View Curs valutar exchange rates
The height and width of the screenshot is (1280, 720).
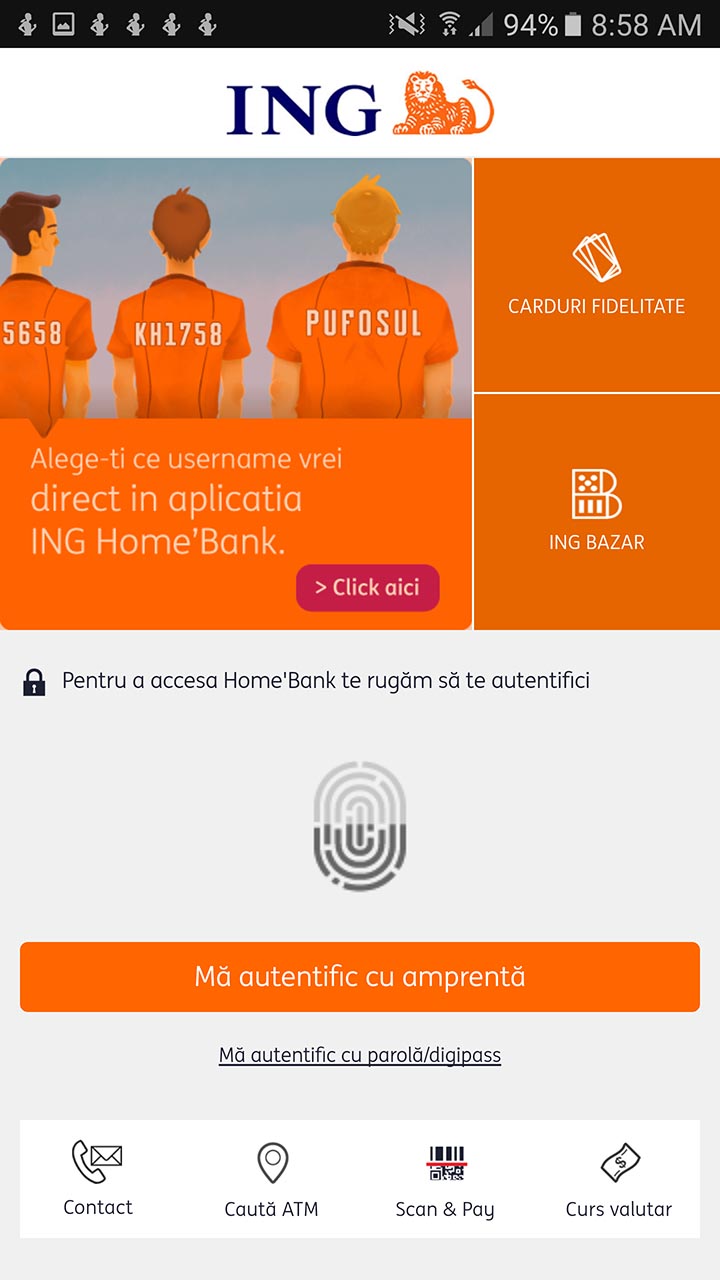(x=619, y=1179)
